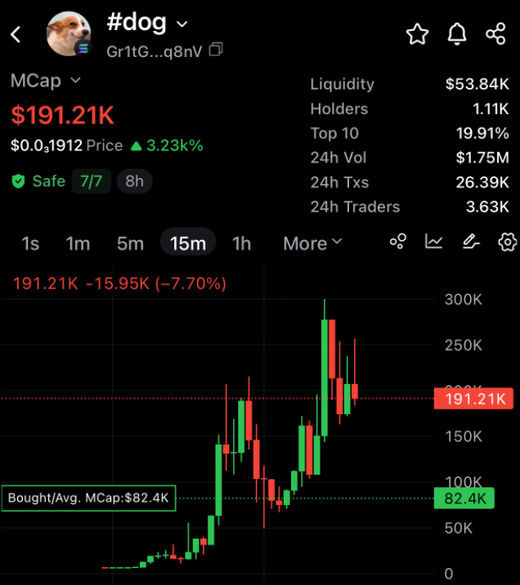Expand the More intervals dropdown
The height and width of the screenshot is (585, 520).
313,244
